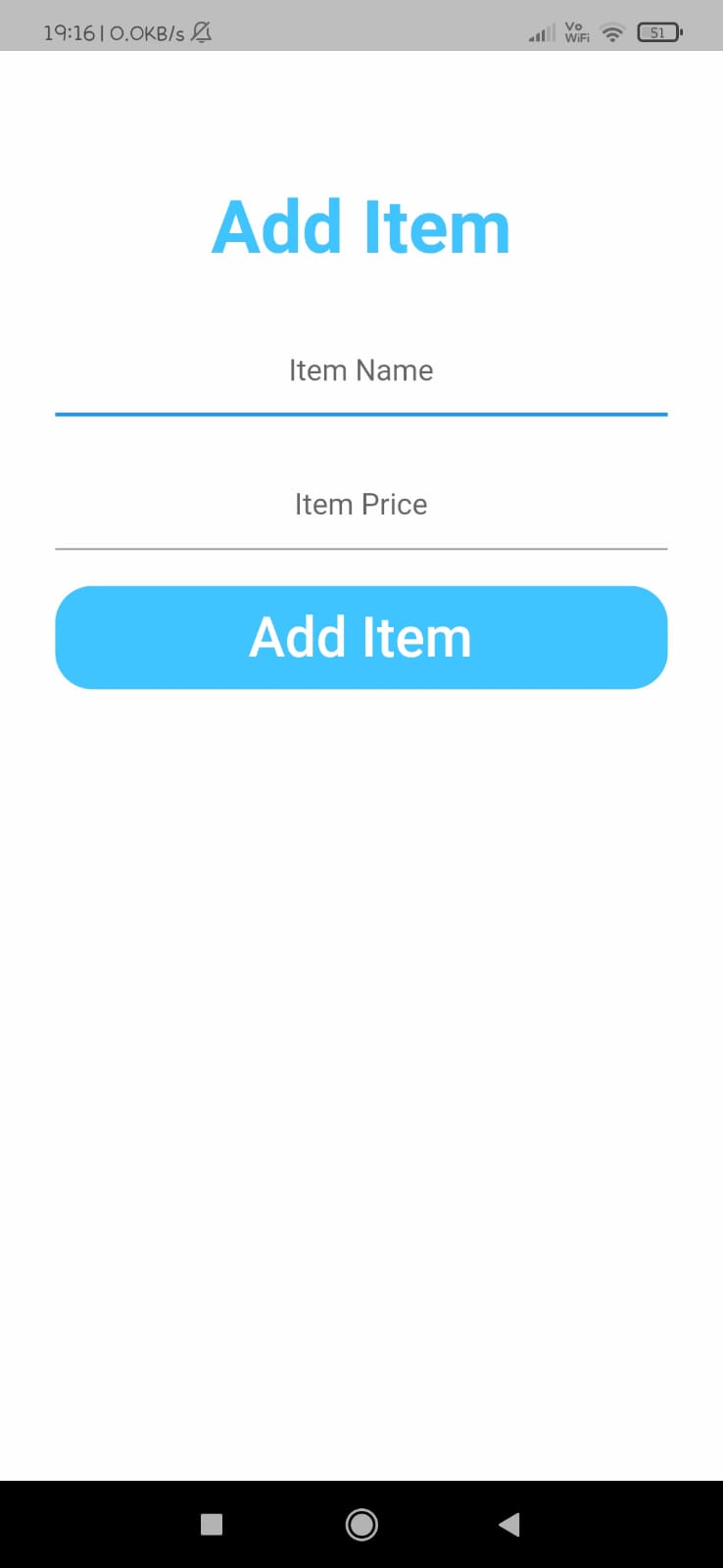Focus the Item Name text field
Image resolution: width=723 pixels, height=1568 pixels.
click(x=361, y=372)
